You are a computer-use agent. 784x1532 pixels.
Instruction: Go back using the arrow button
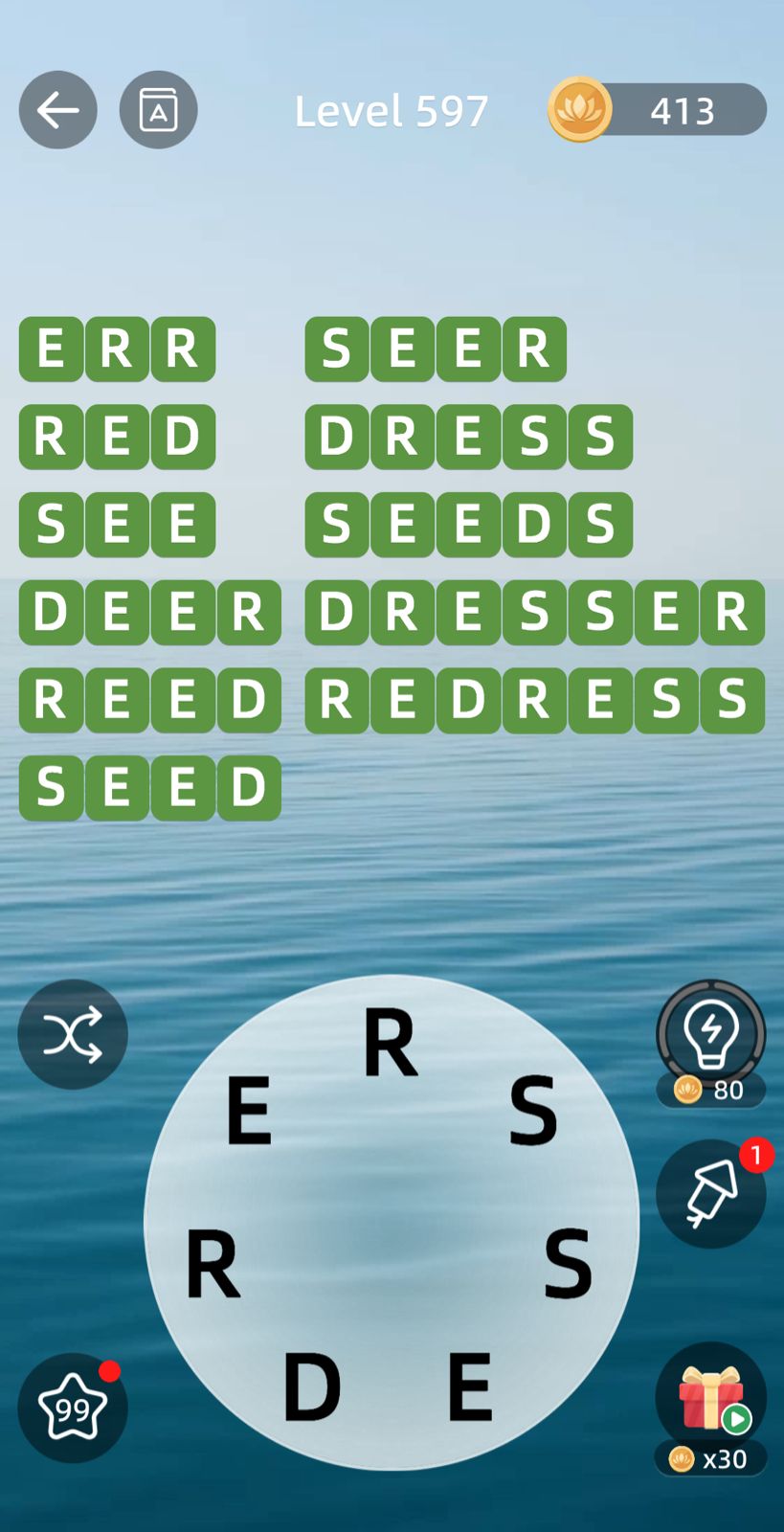coord(57,110)
